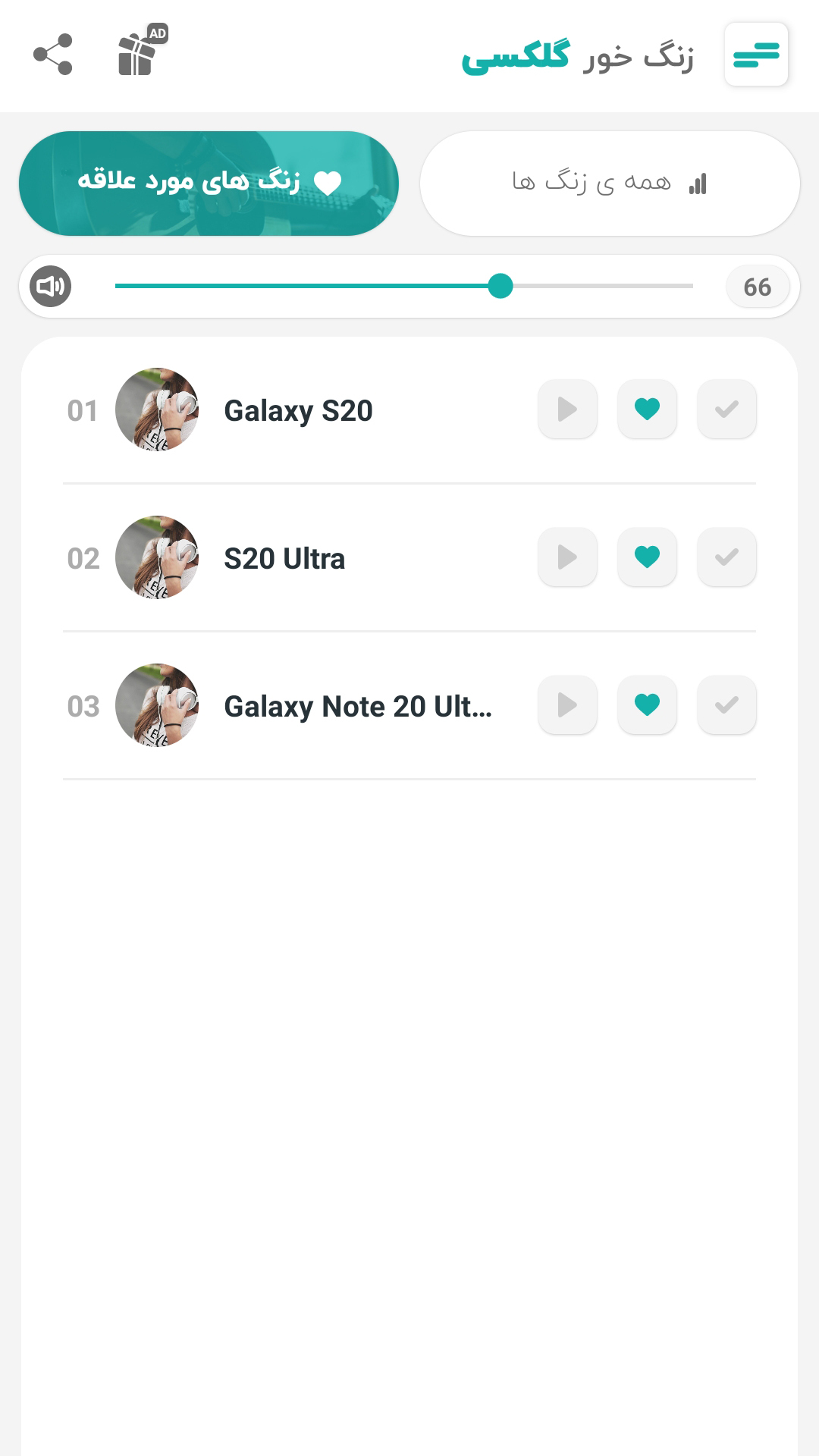Toggle heart on Galaxy Note 20 Ultra
The image size is (819, 1456).
[x=647, y=705]
